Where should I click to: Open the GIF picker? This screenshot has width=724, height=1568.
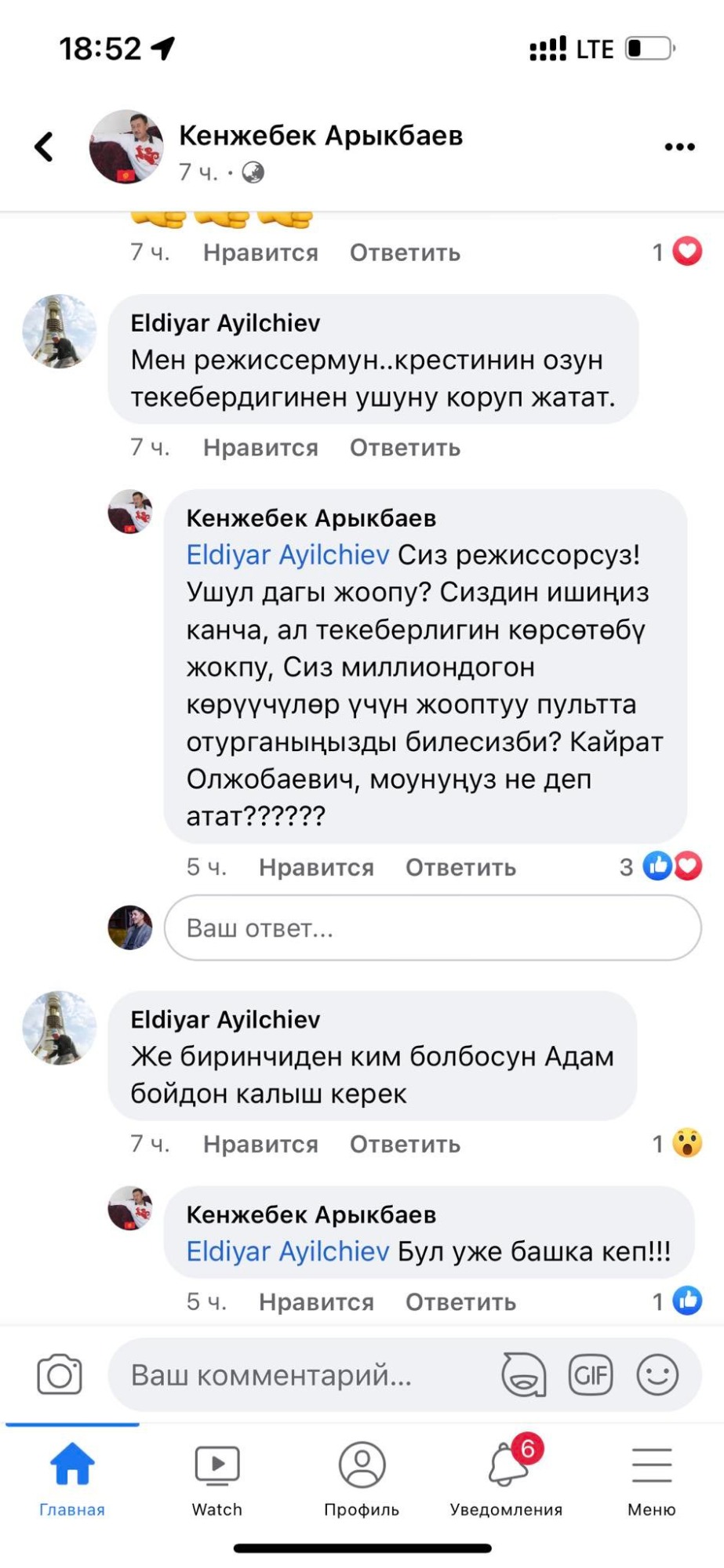pyautogui.click(x=591, y=1374)
